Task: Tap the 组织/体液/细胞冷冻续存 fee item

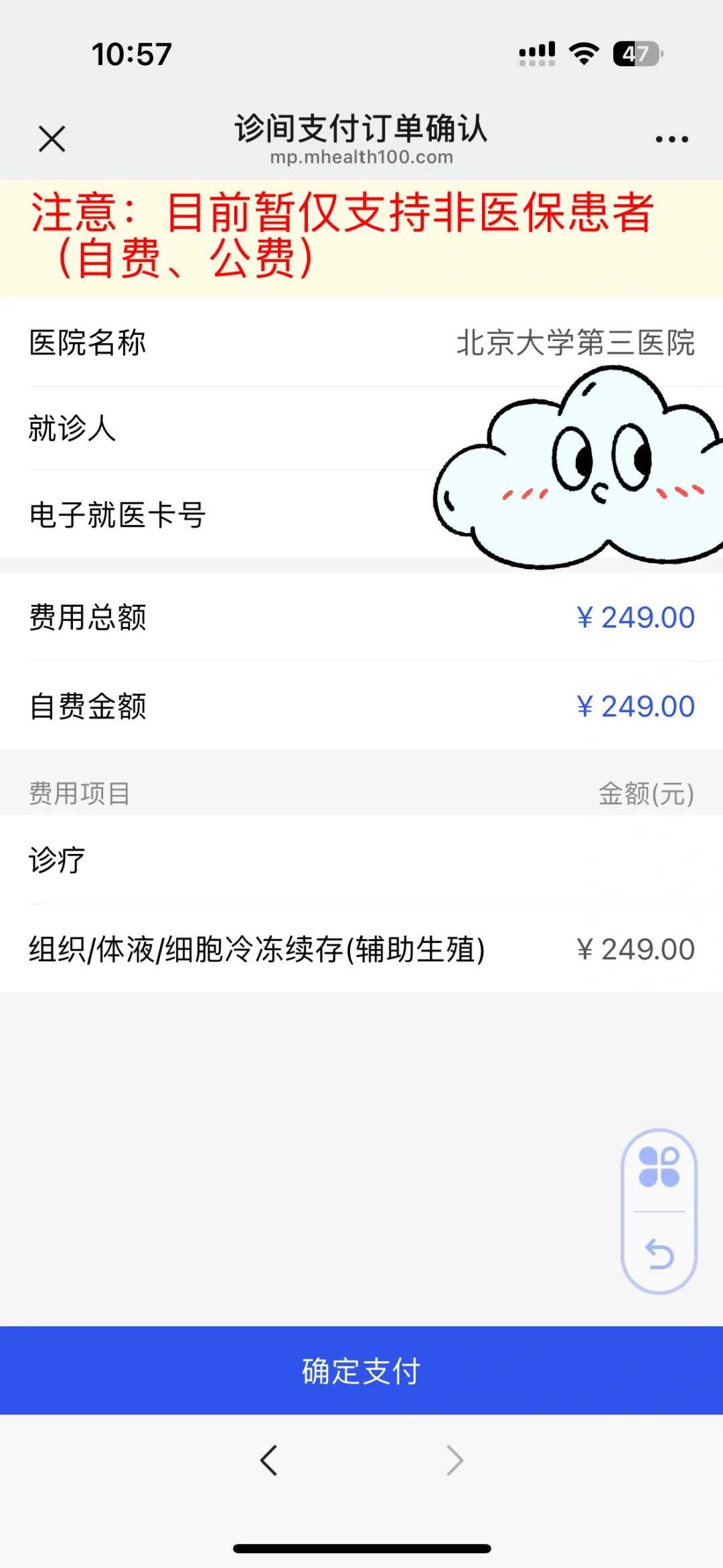Action: (258, 947)
